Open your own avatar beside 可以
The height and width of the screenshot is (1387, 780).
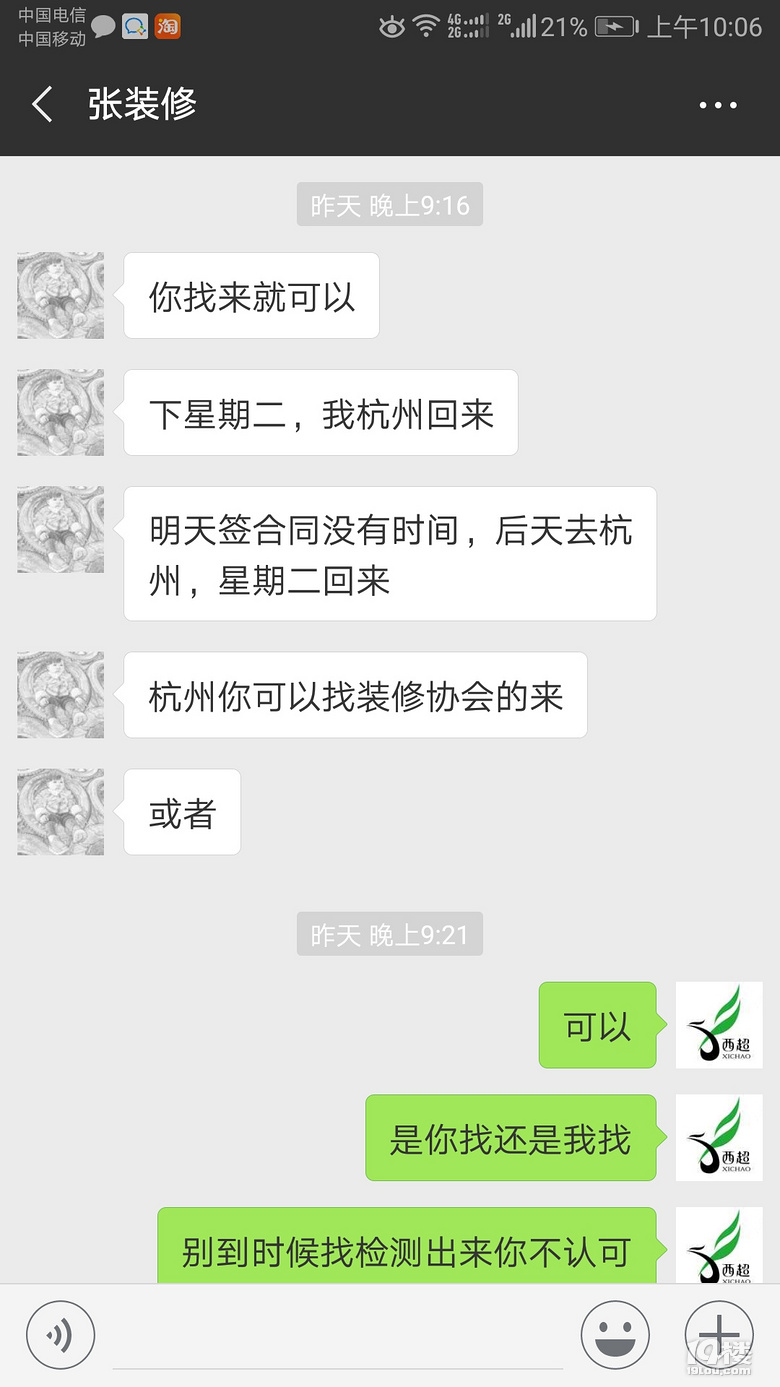coord(719,1025)
